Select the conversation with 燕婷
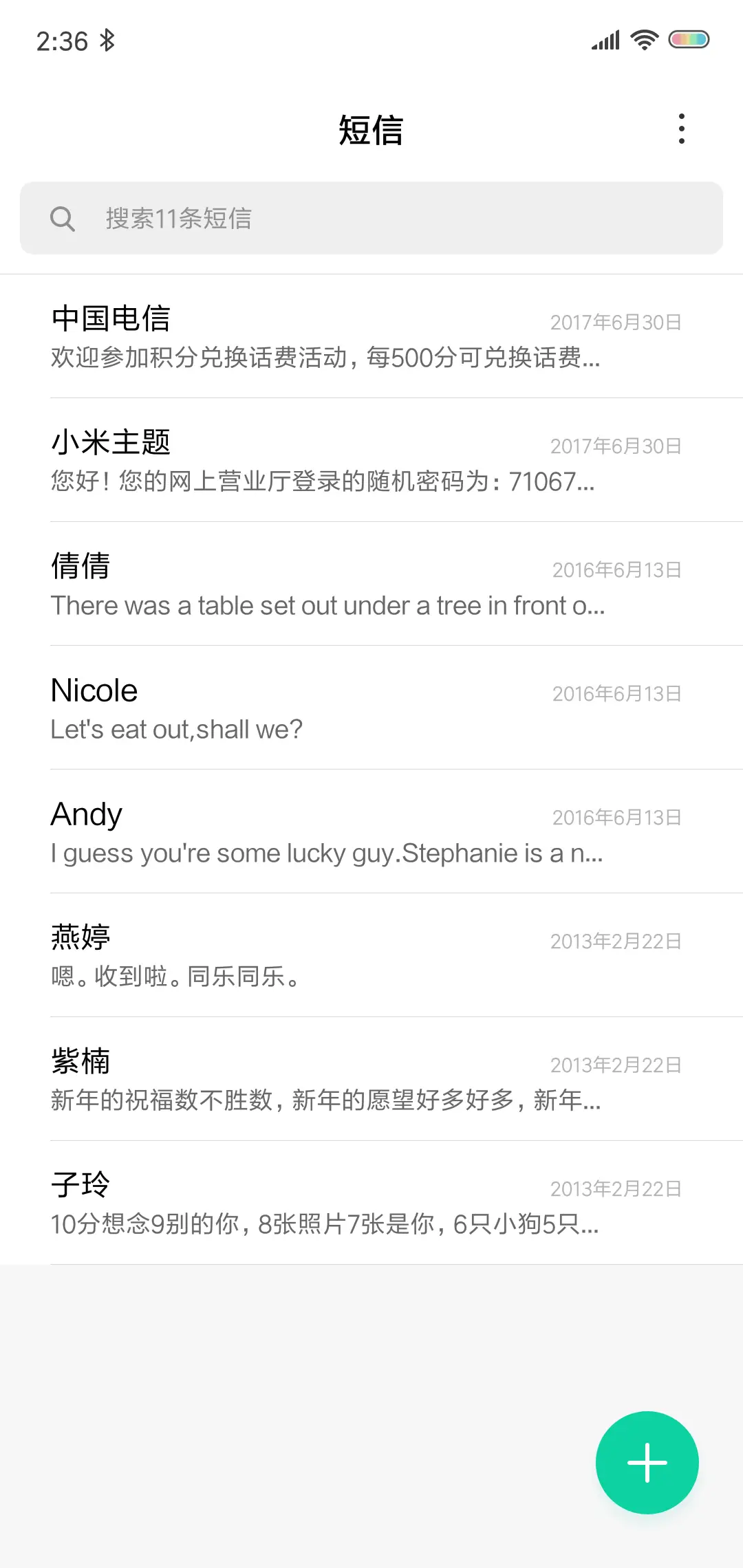Screen dimensions: 743x1568 coord(371,956)
